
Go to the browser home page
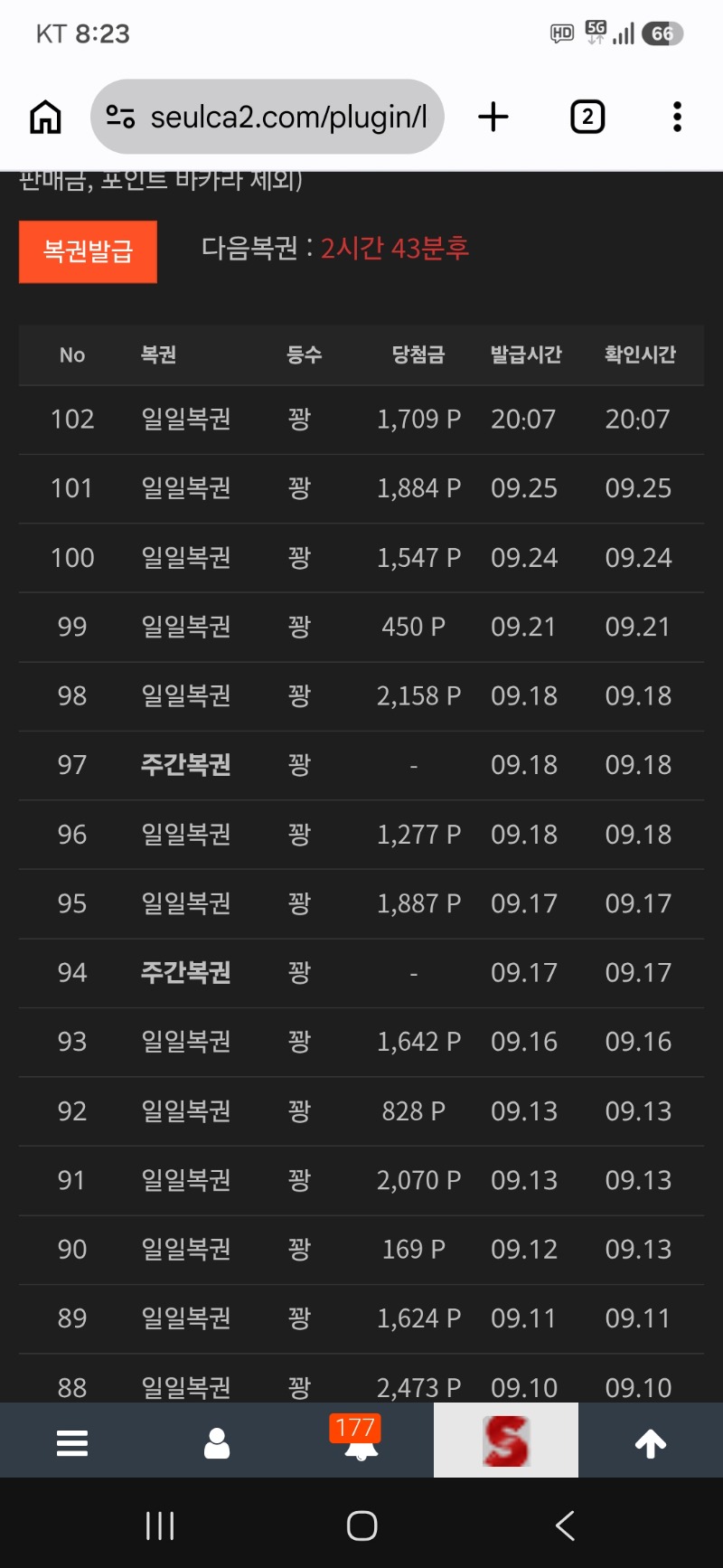click(45, 117)
